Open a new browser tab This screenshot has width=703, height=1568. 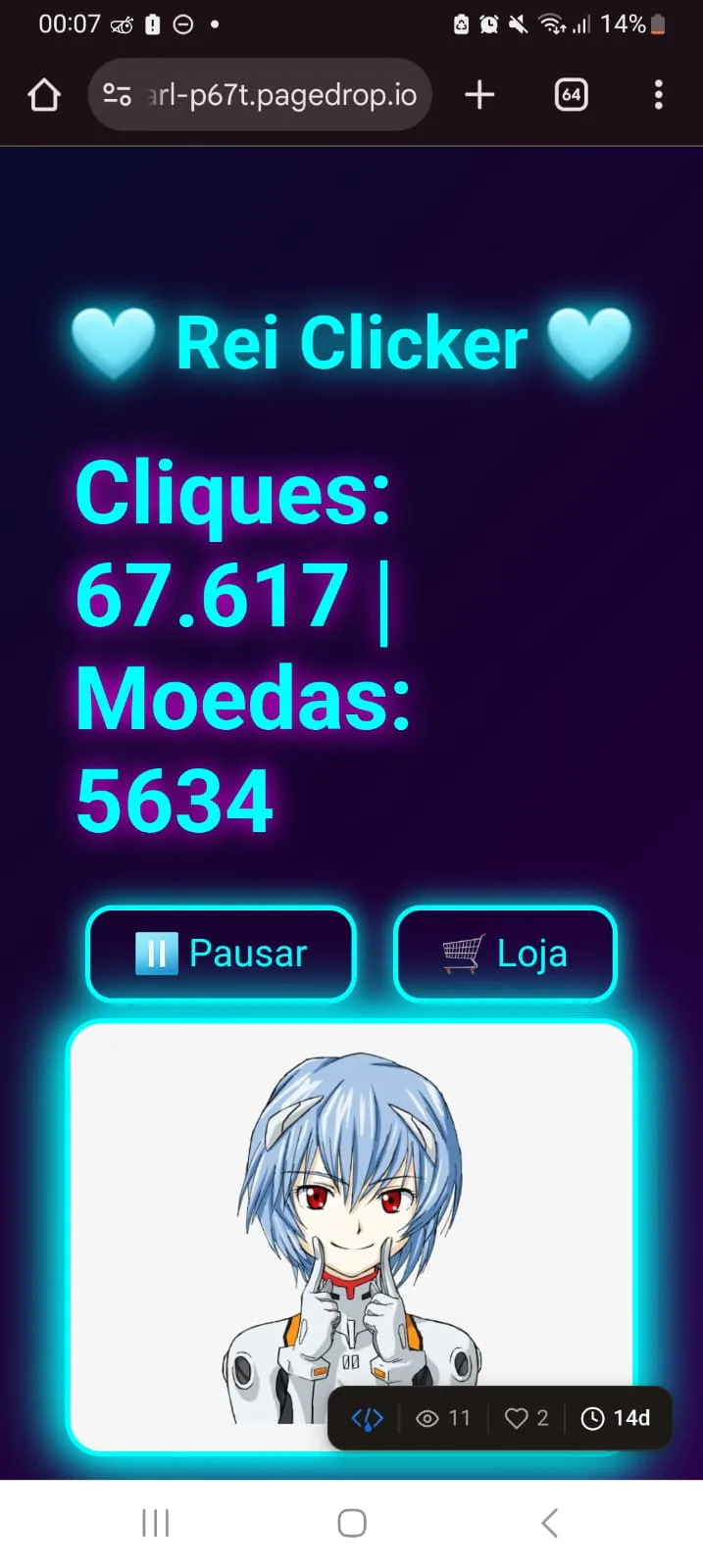click(479, 95)
